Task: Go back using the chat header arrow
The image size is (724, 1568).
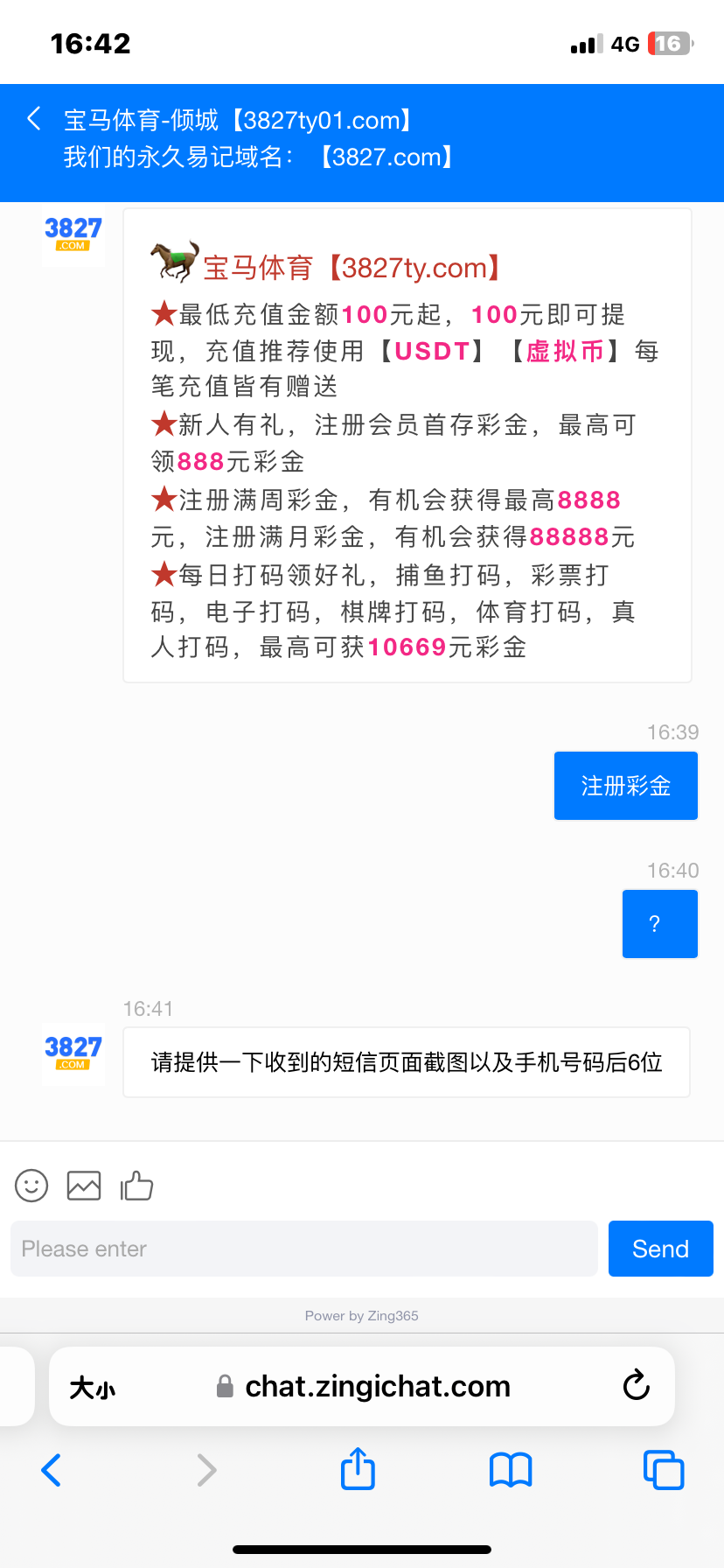Action: click(x=34, y=119)
